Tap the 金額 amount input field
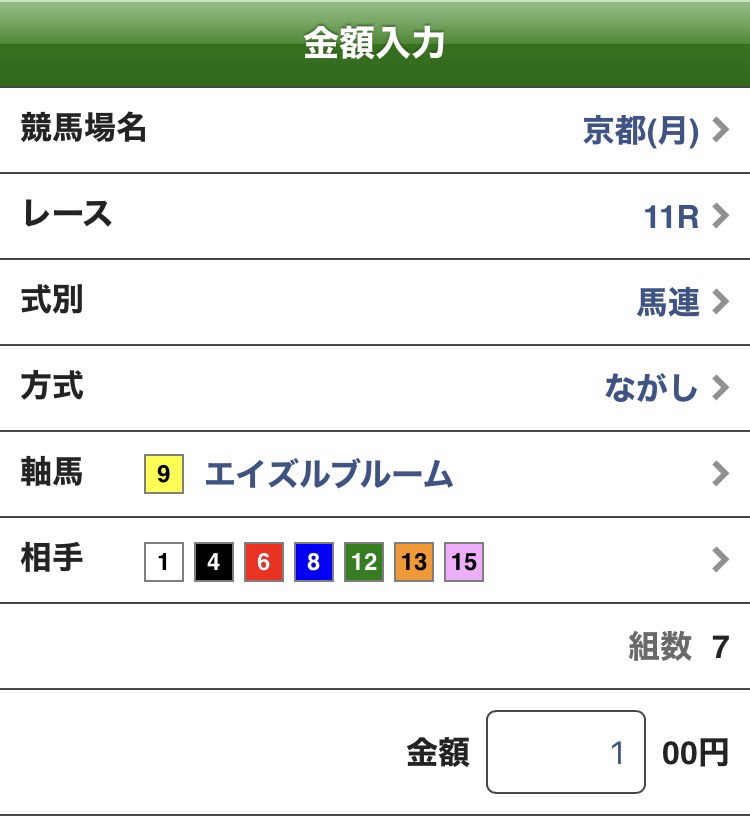Screen dimensions: 750x825 [x=566, y=752]
